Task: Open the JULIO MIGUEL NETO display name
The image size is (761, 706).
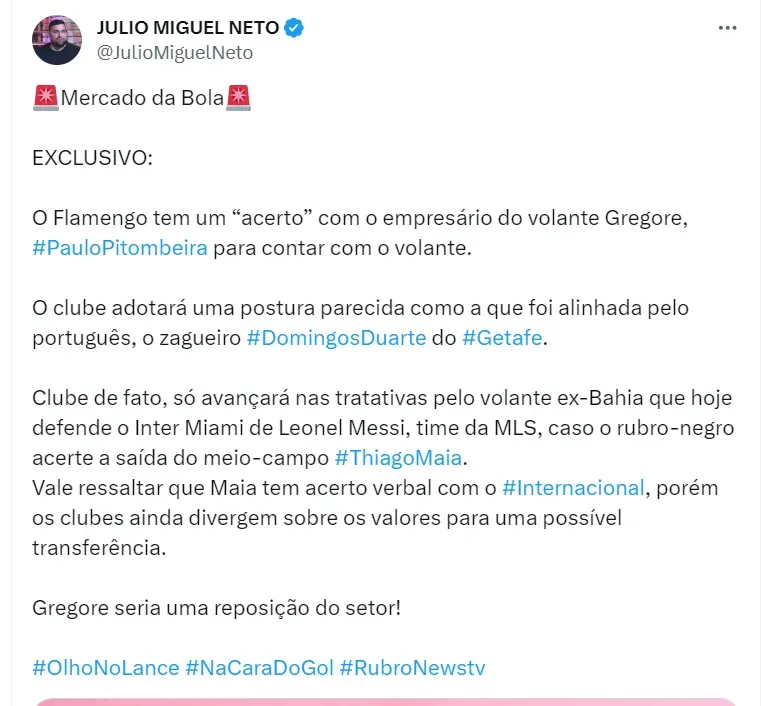Action: coord(187,28)
